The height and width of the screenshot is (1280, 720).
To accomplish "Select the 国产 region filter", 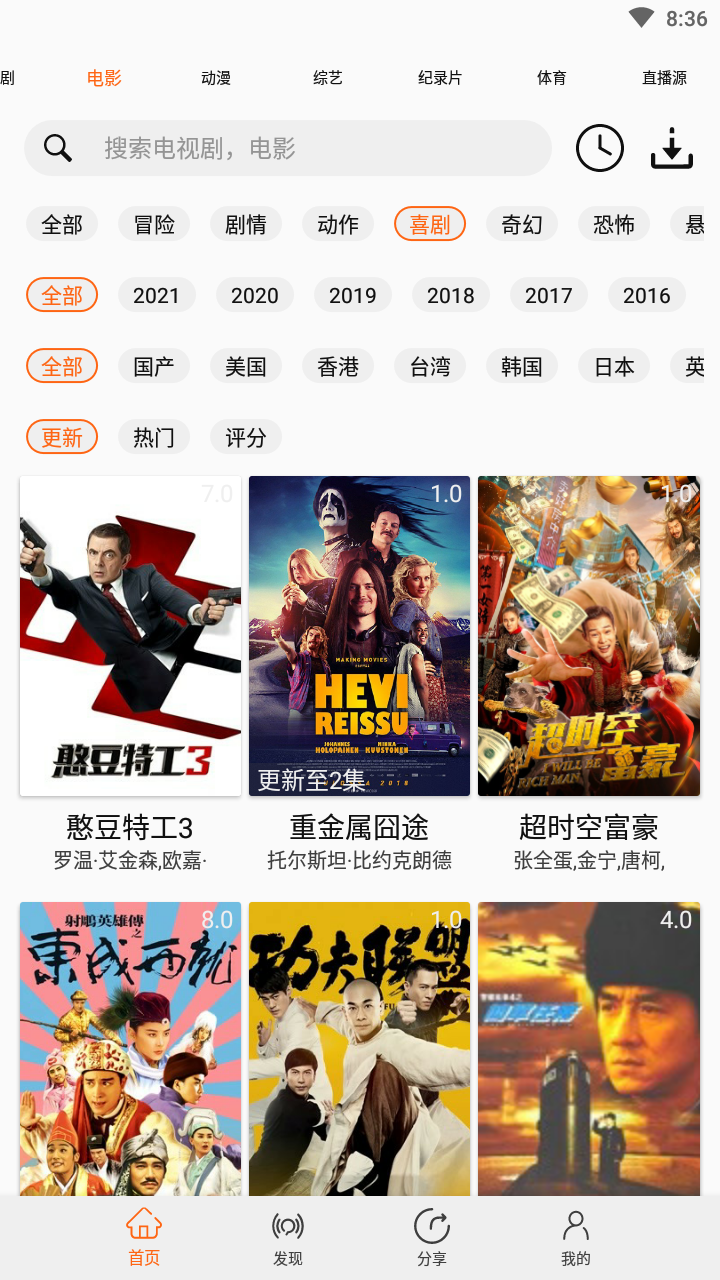I will 153,366.
